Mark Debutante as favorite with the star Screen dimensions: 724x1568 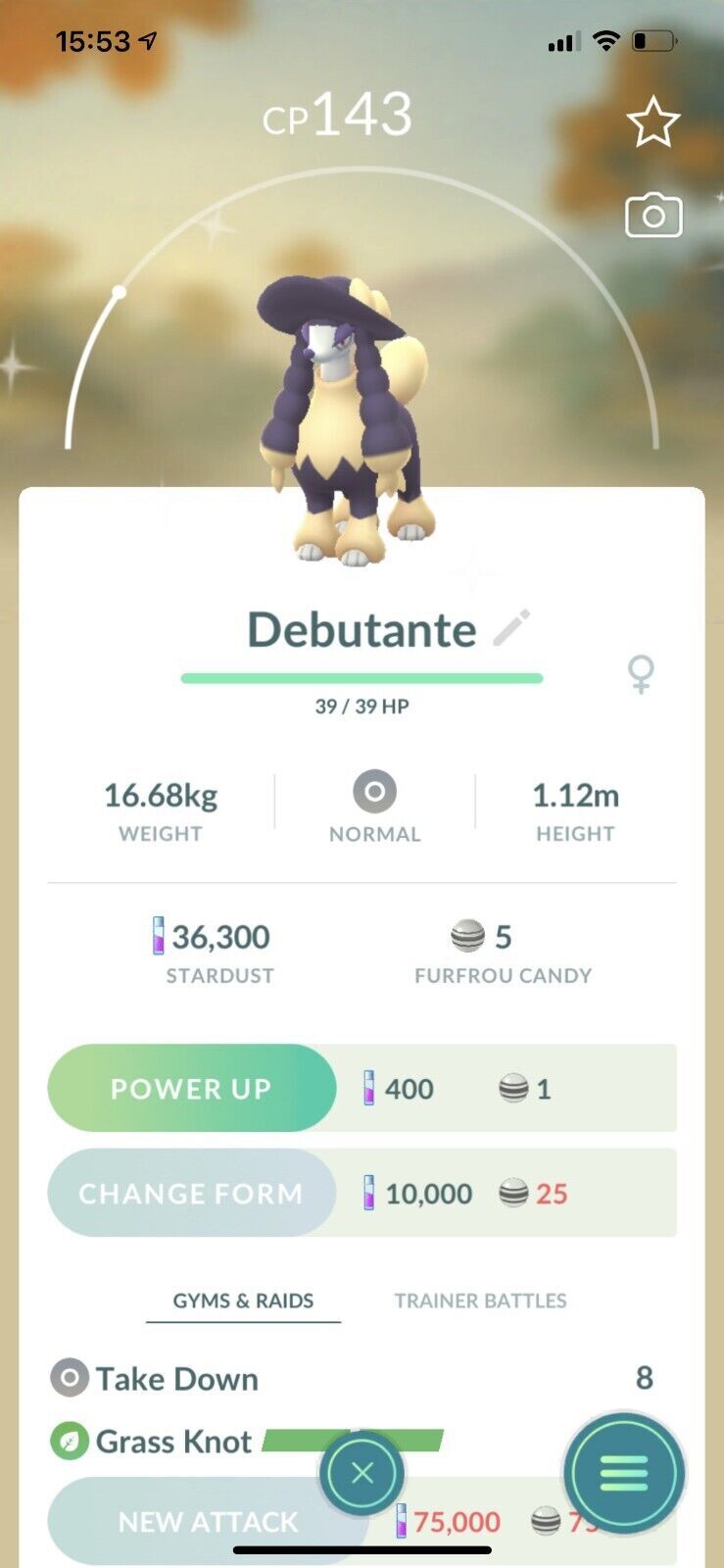652,122
